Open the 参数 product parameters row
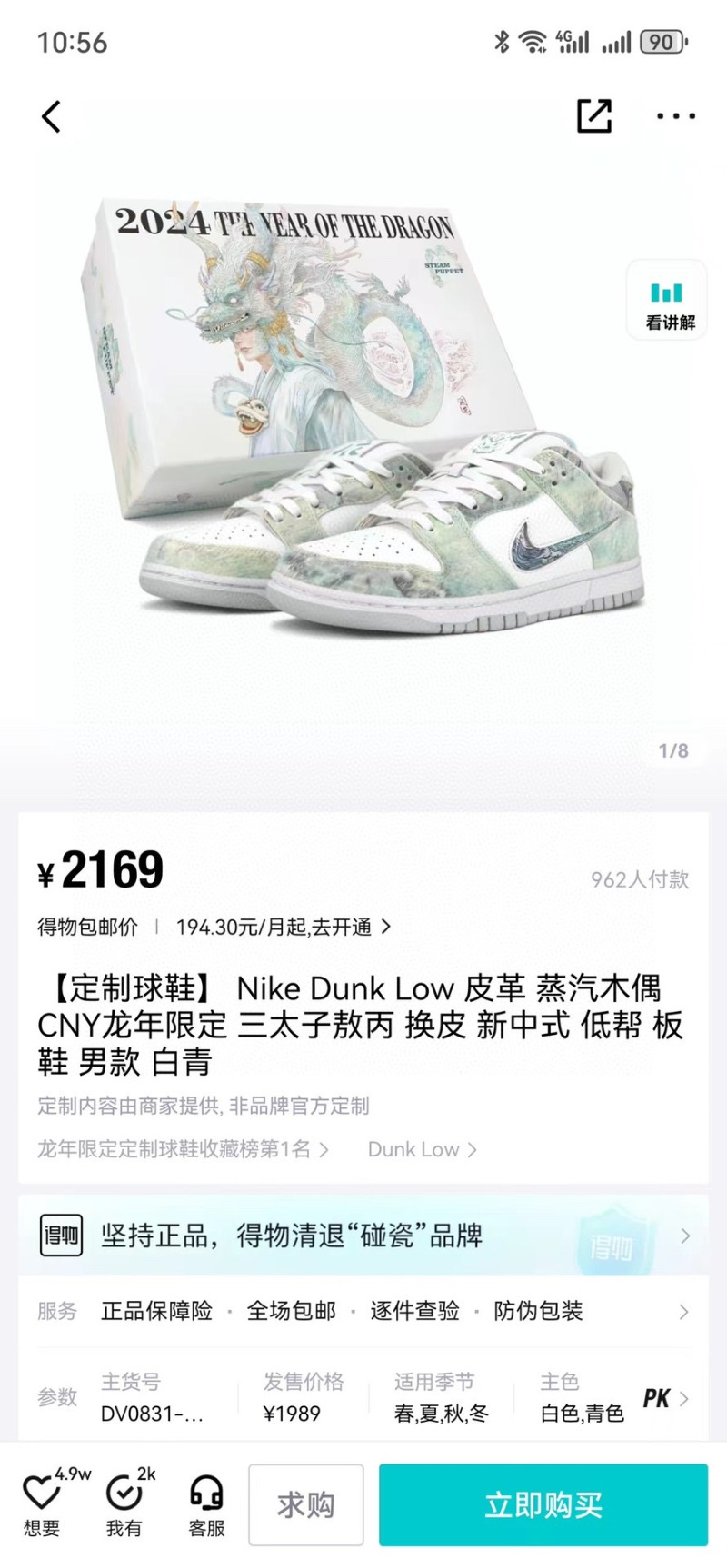The image size is (727, 1568). tap(56, 1397)
